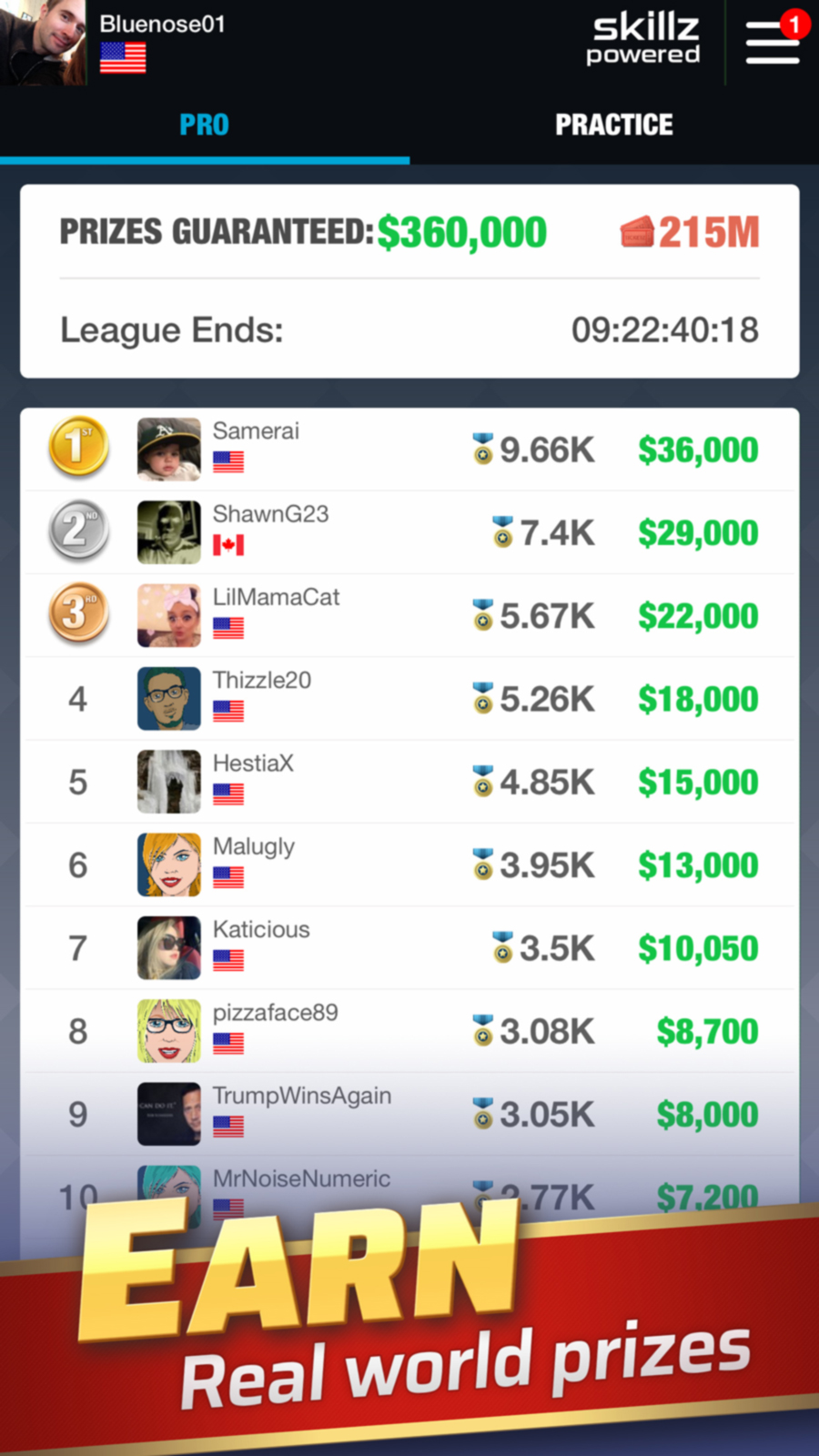
Task: Open pizzaface89's leaderboard entry
Action: tap(409, 1031)
